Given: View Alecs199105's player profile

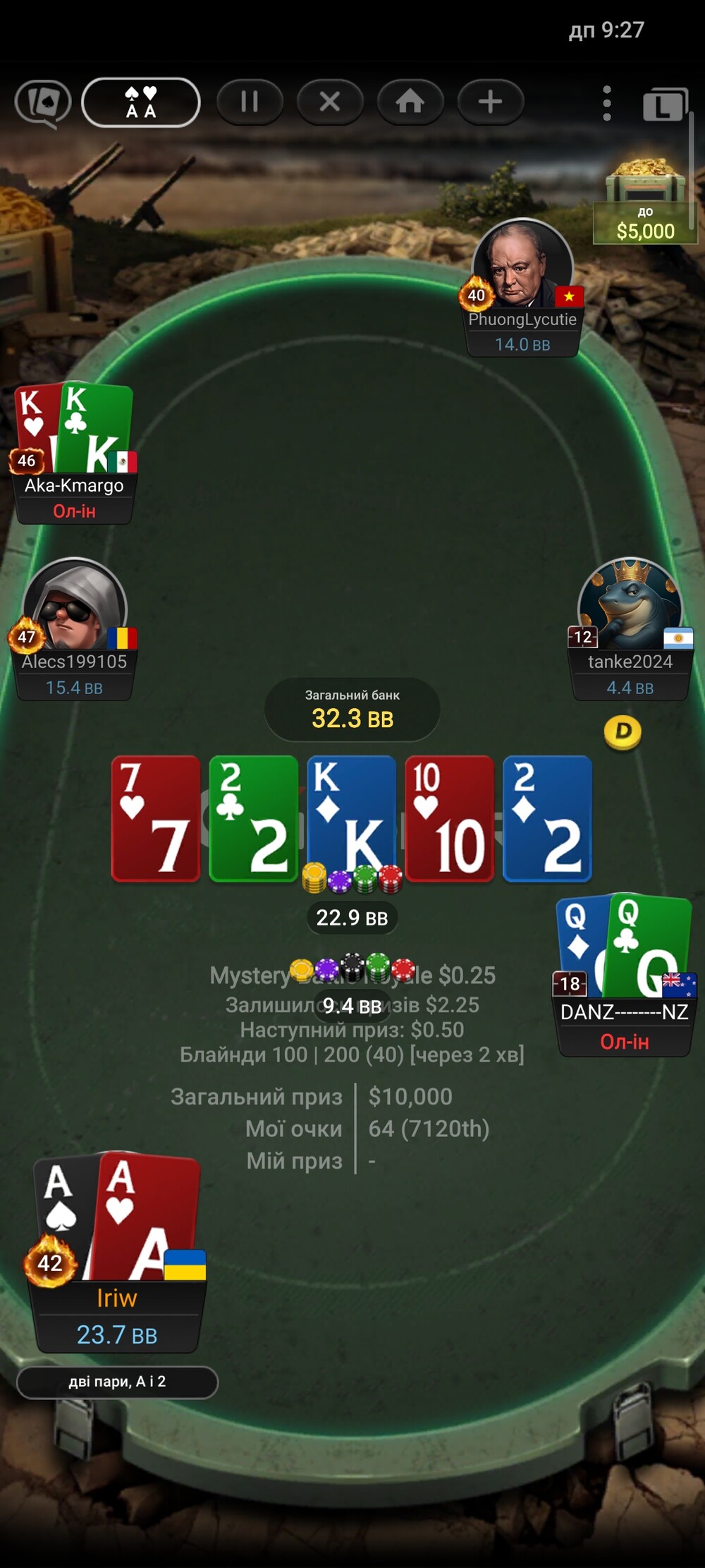Looking at the screenshot, I should pyautogui.click(x=74, y=607).
